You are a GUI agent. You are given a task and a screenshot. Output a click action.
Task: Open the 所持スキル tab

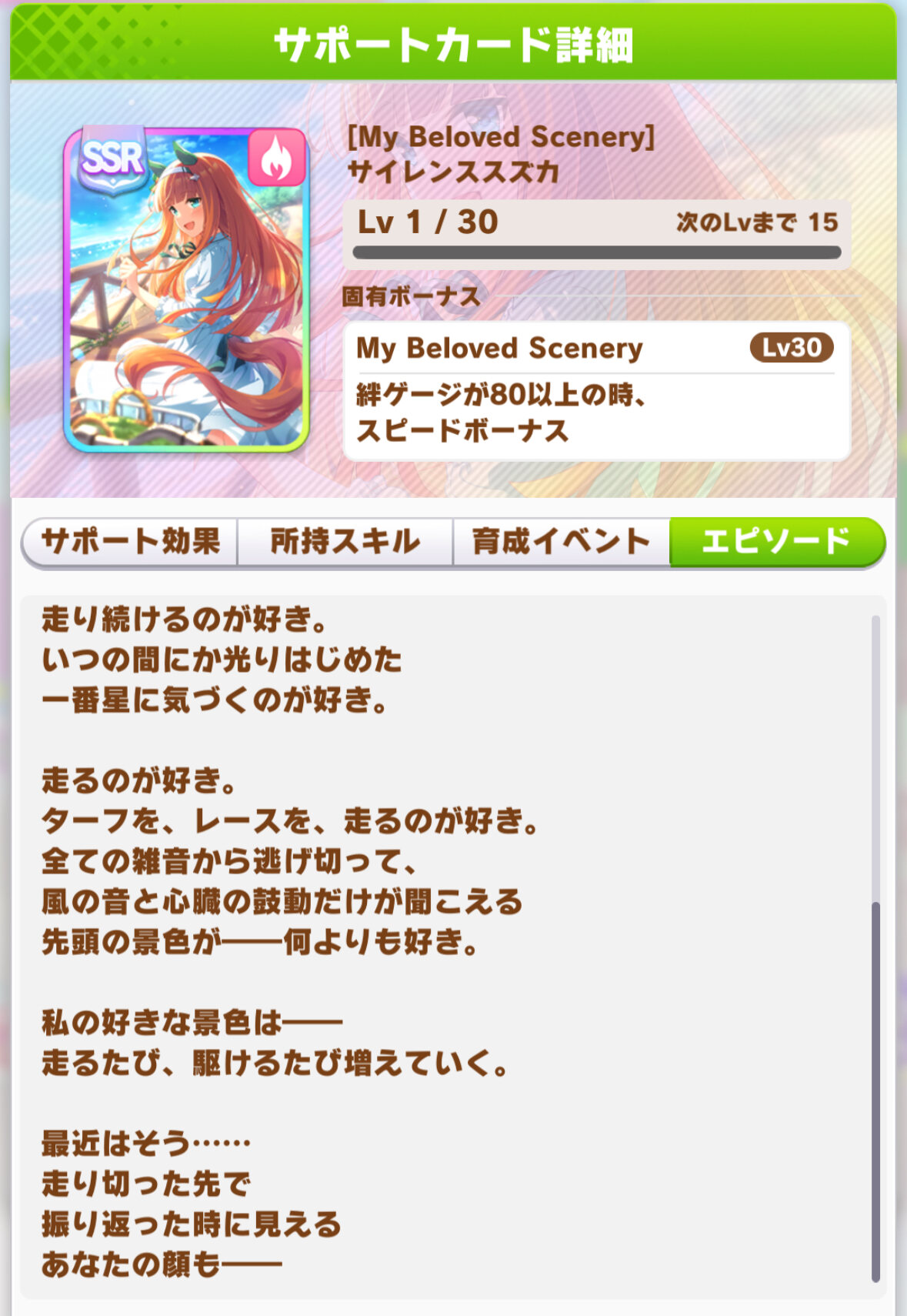click(x=345, y=542)
